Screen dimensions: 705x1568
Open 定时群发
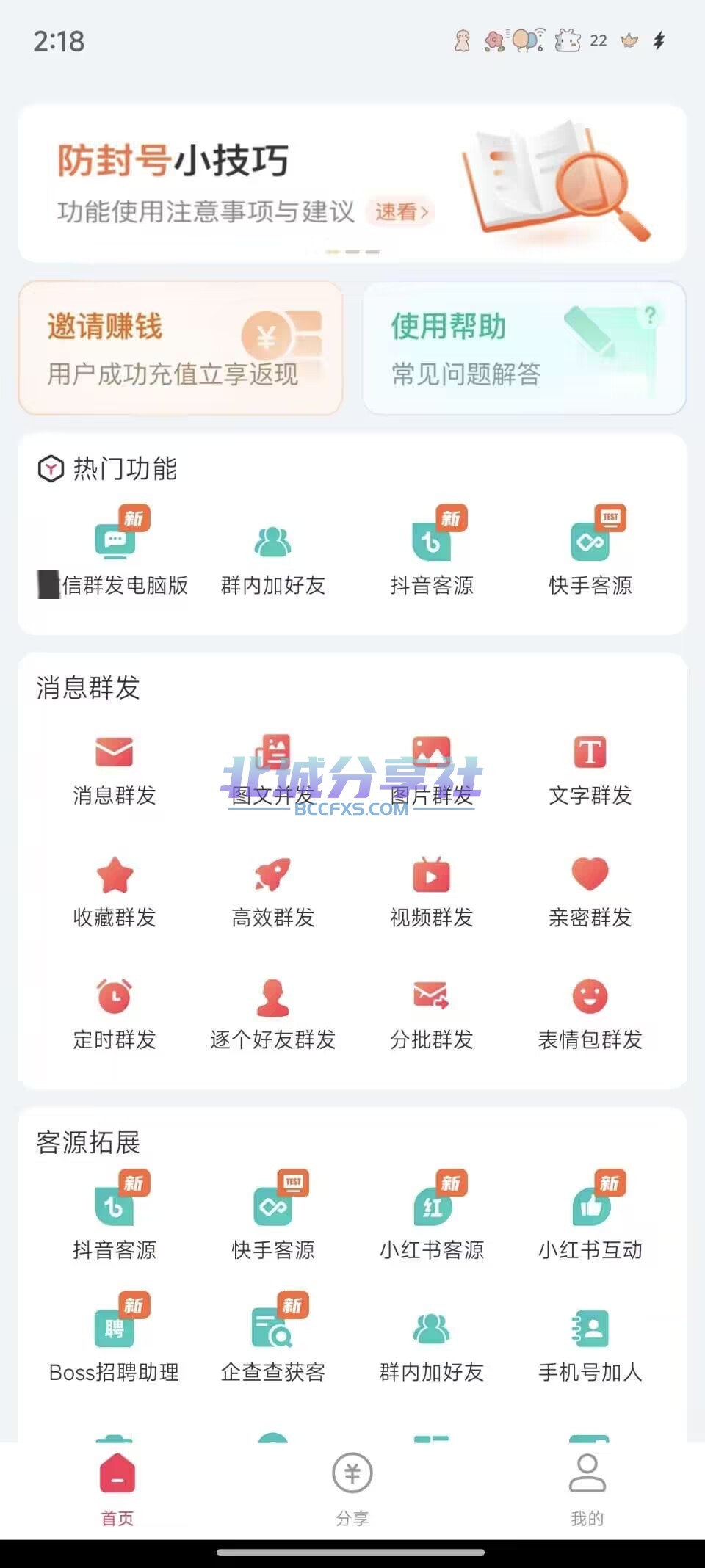click(115, 1015)
